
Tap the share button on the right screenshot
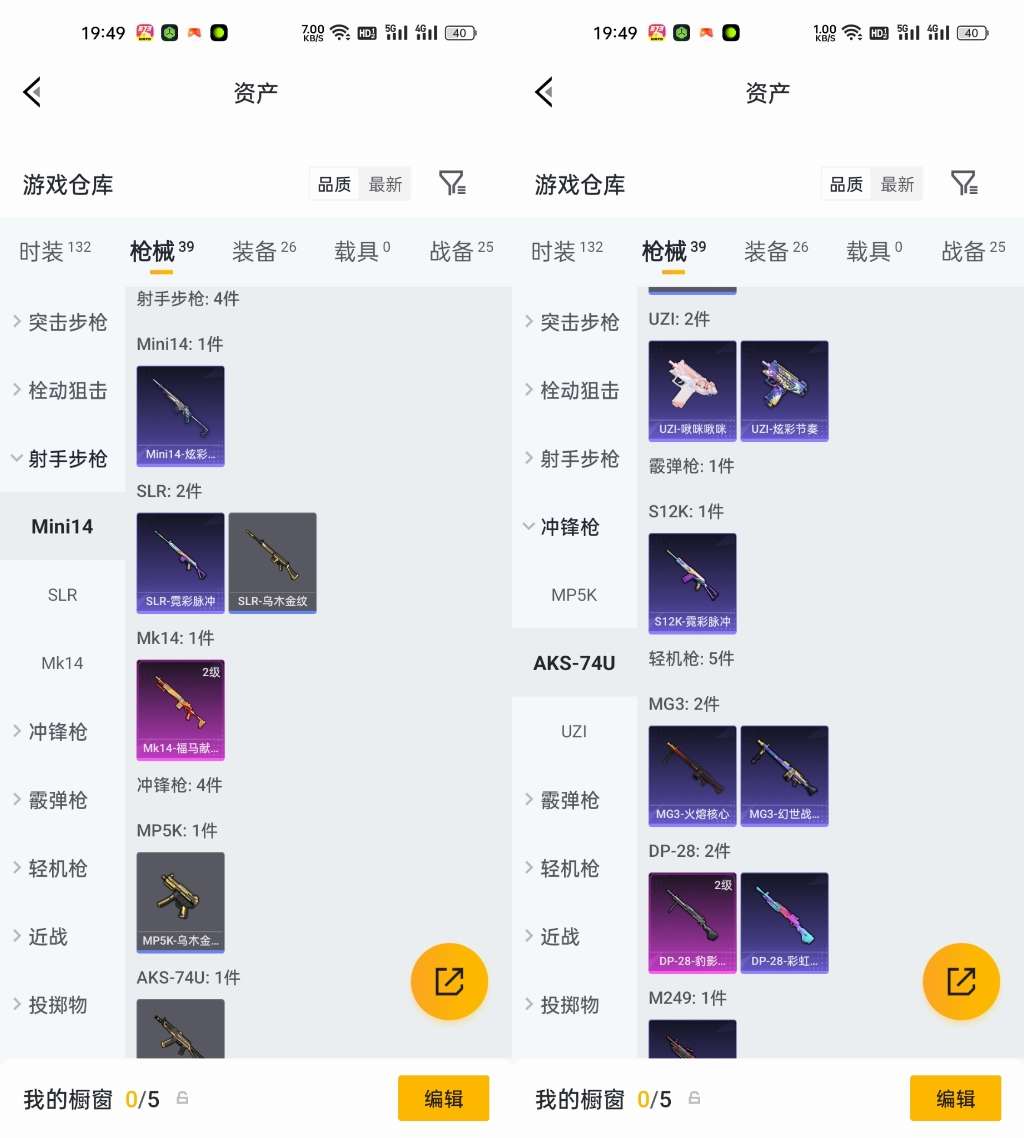961,981
